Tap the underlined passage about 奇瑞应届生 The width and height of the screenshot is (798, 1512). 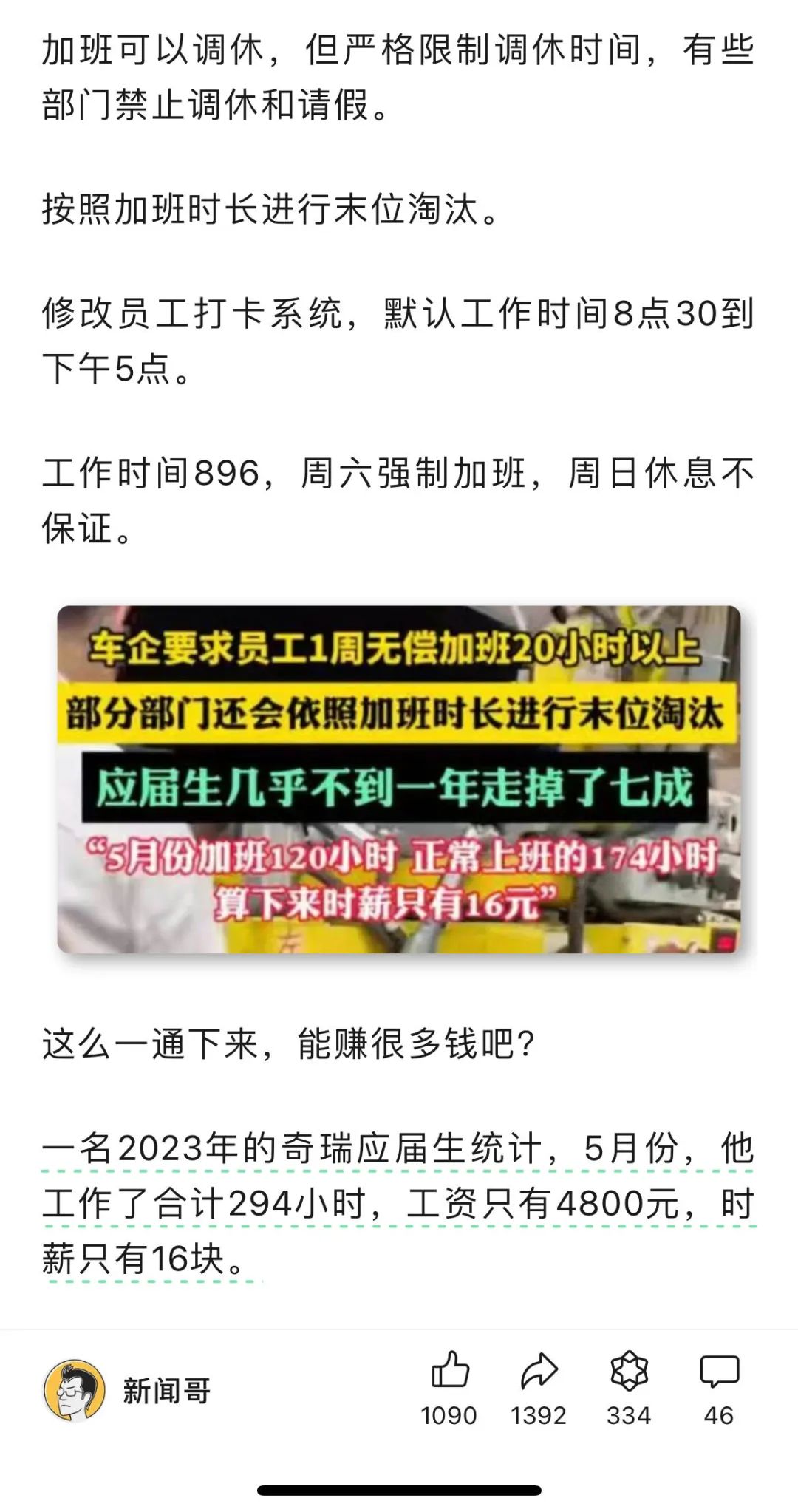(x=399, y=1204)
